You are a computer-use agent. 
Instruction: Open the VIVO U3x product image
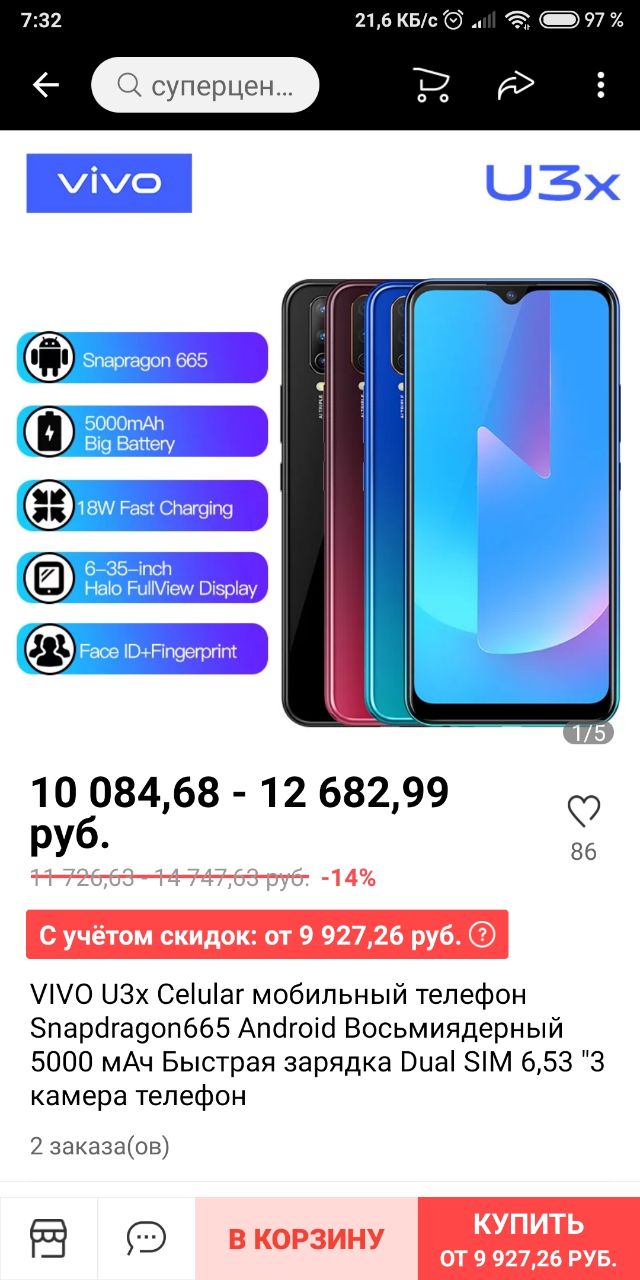320,440
